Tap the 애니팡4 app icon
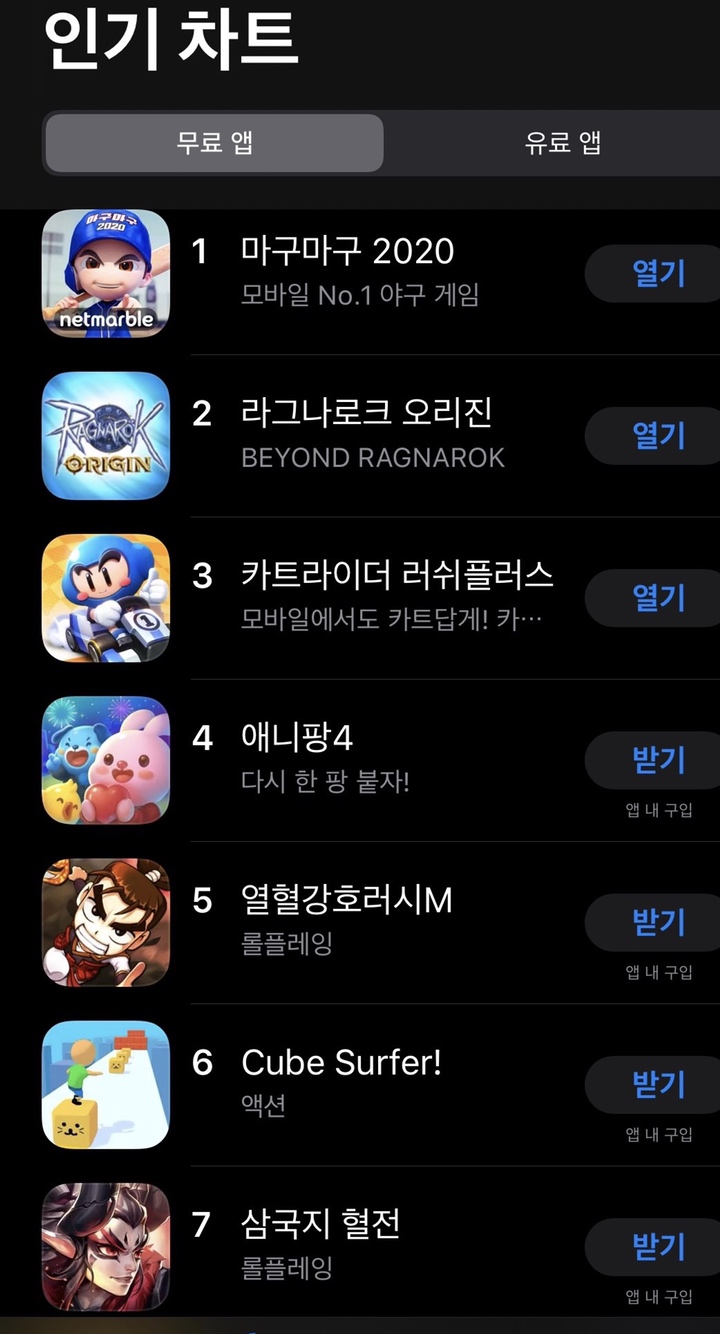720x1334 pixels. click(105, 760)
